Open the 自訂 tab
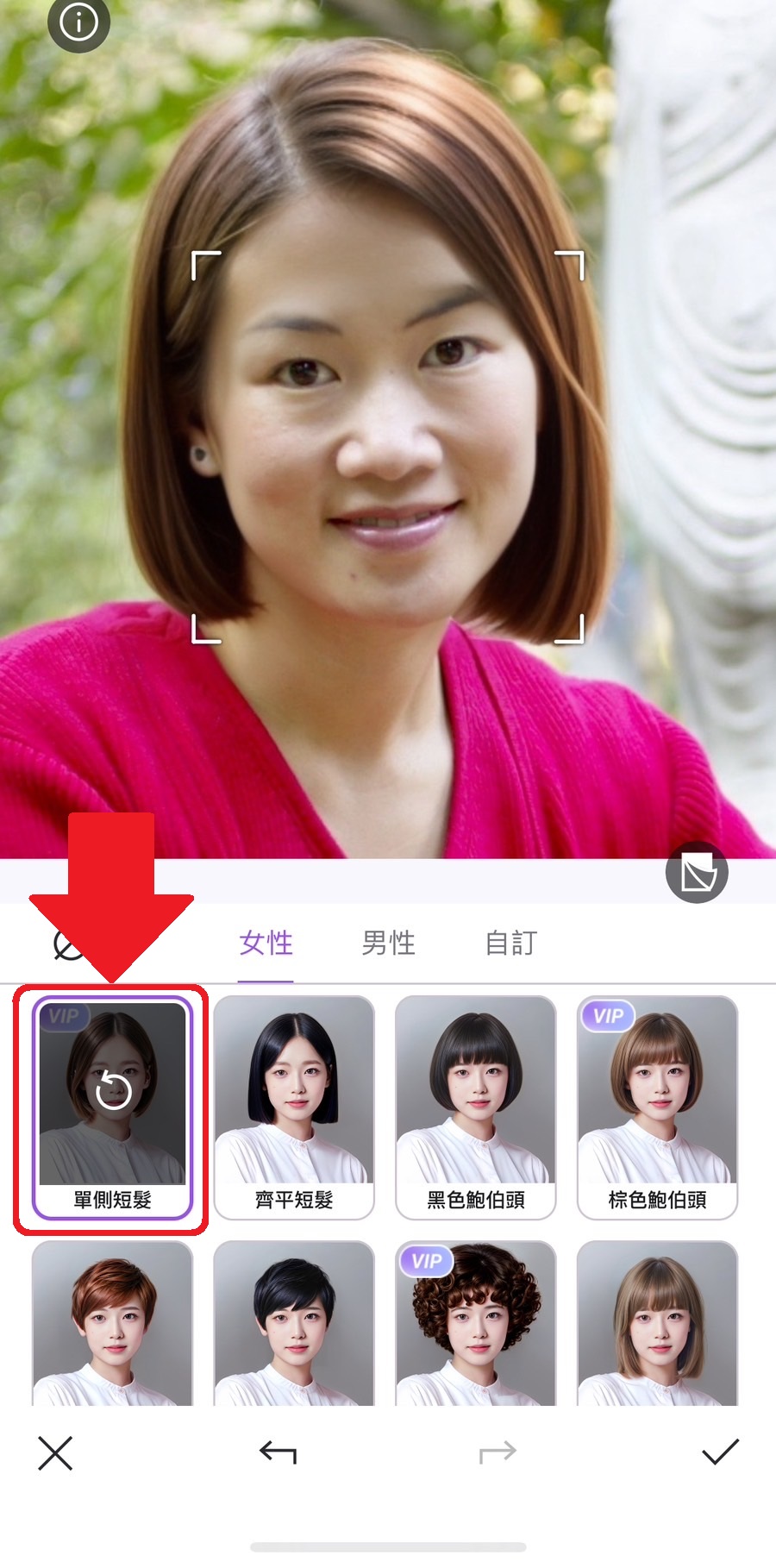This screenshot has width=776, height=1568. pos(511,943)
